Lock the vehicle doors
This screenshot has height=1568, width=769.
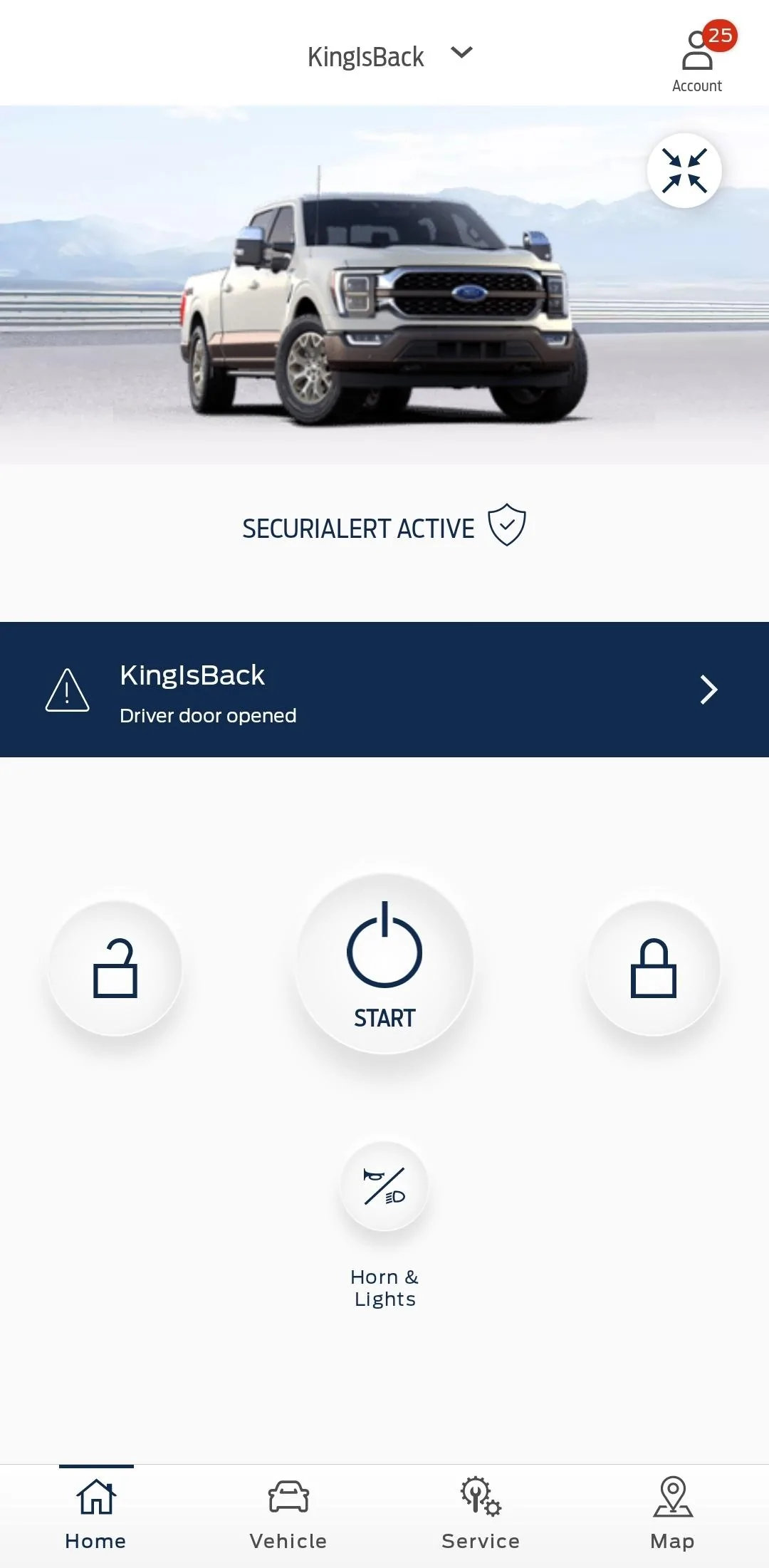coord(653,968)
